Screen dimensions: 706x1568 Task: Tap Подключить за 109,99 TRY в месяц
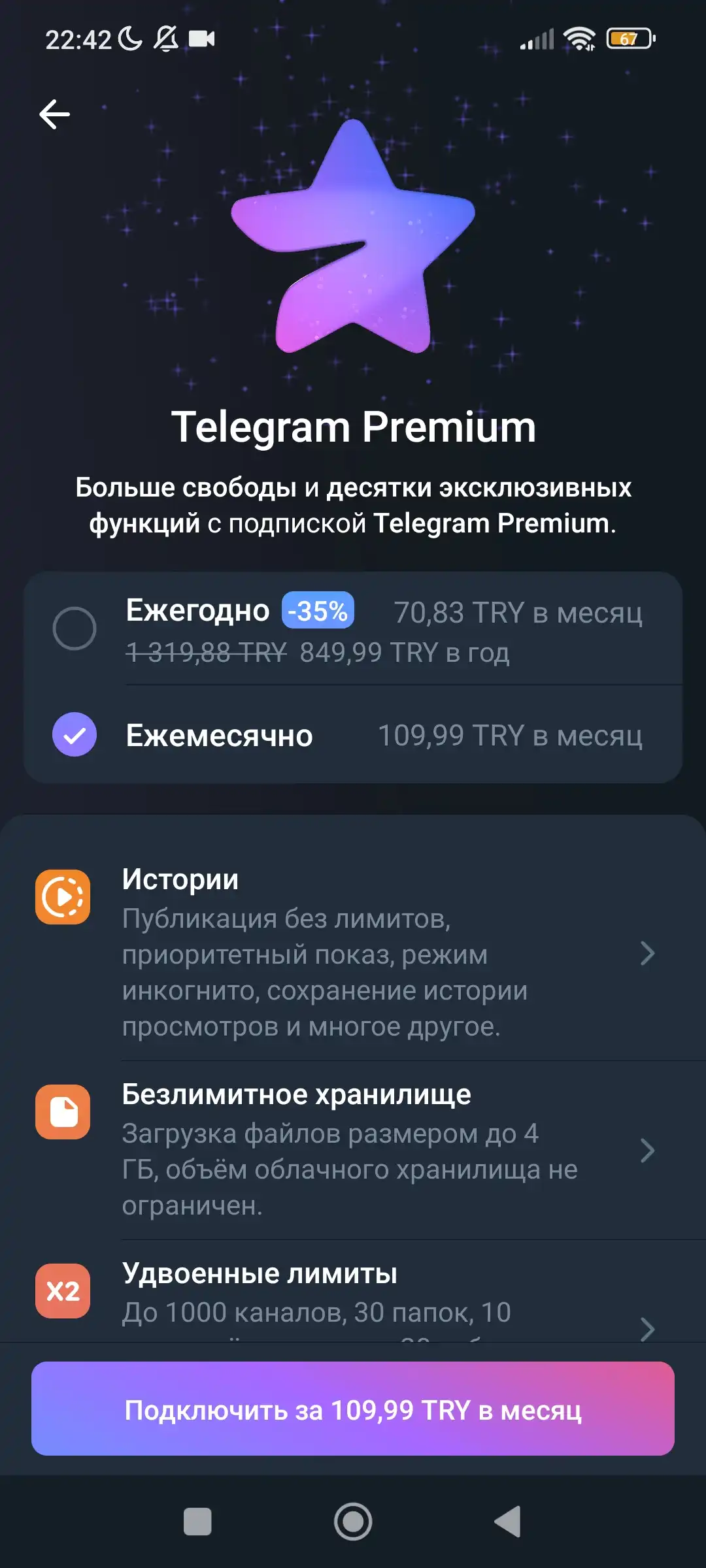point(353,1409)
